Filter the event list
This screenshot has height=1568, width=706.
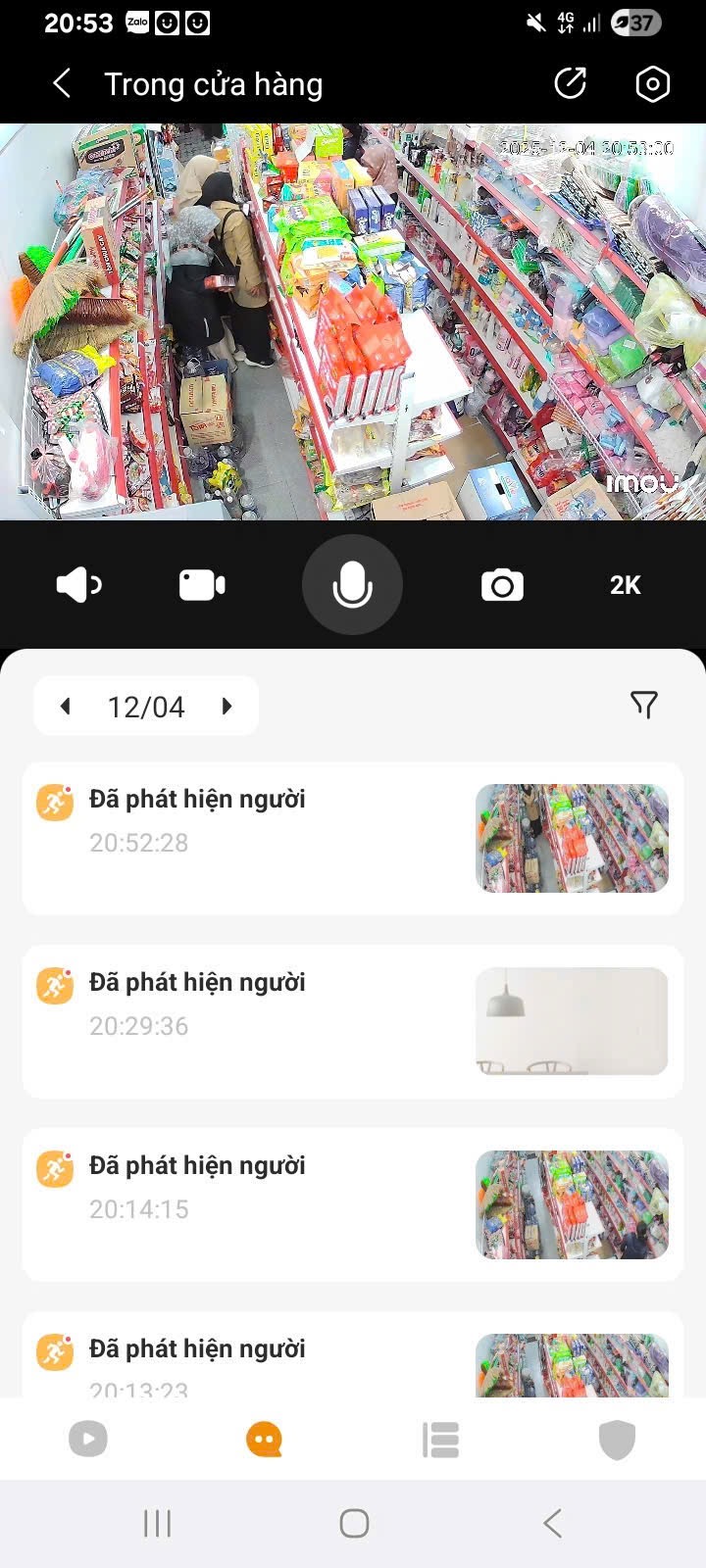(x=643, y=705)
